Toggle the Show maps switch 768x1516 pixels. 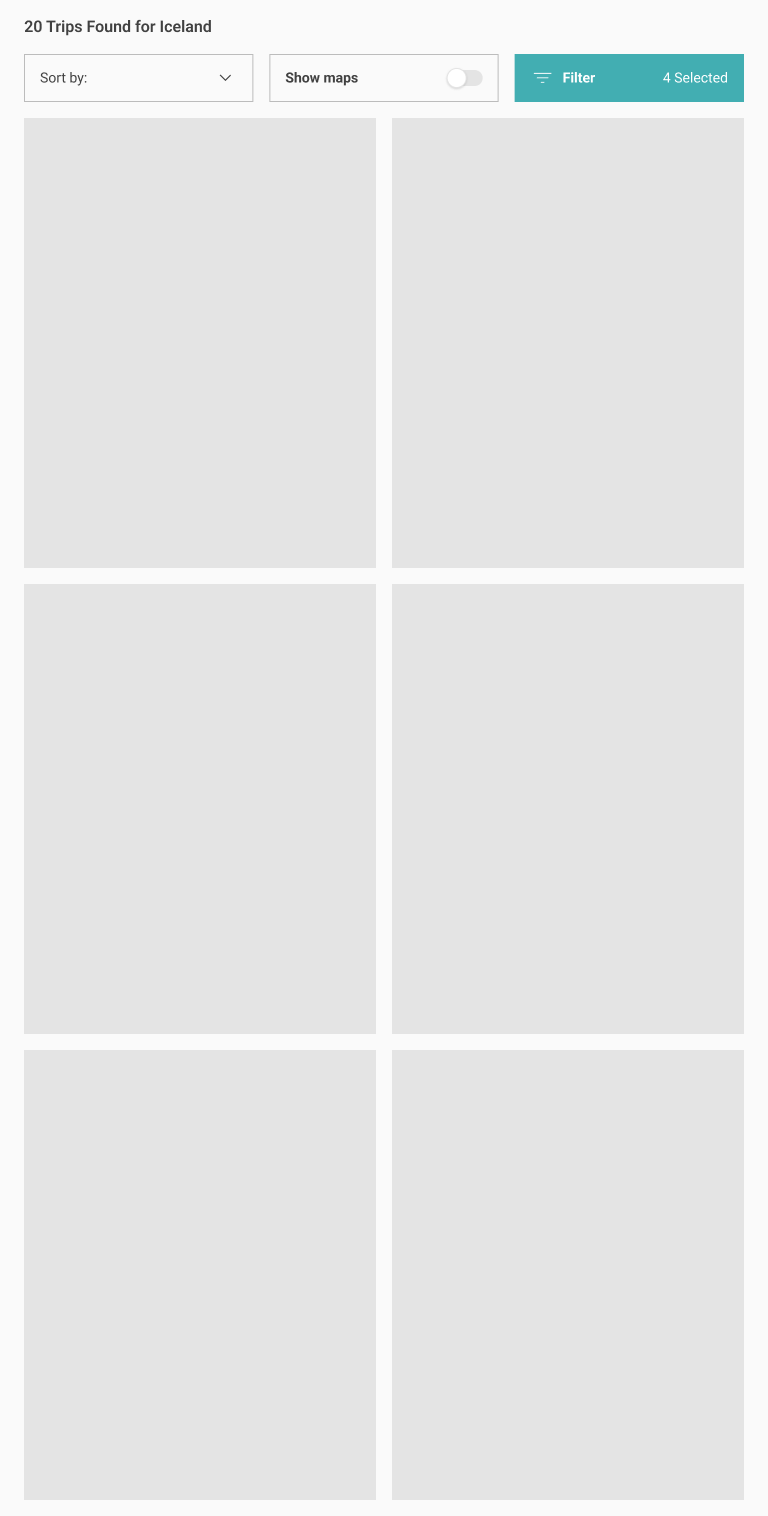tap(464, 78)
